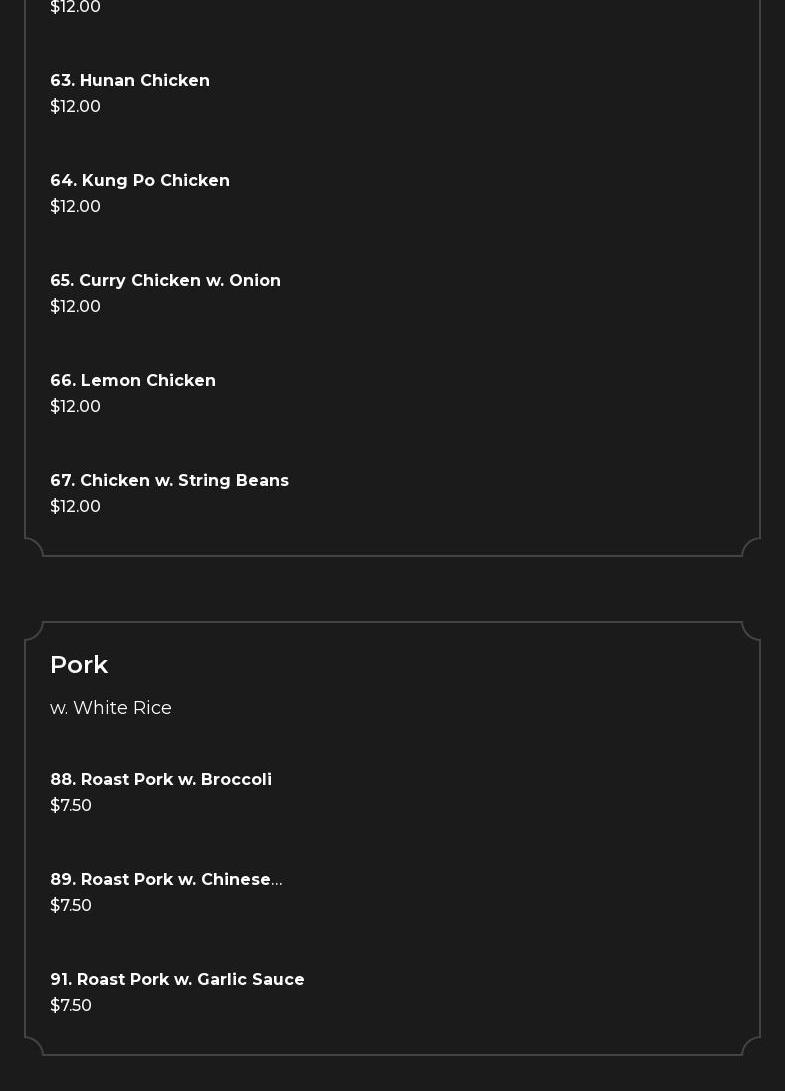Select 64. Kung Po Chicken
This screenshot has height=1091, width=785.
(x=140, y=181)
